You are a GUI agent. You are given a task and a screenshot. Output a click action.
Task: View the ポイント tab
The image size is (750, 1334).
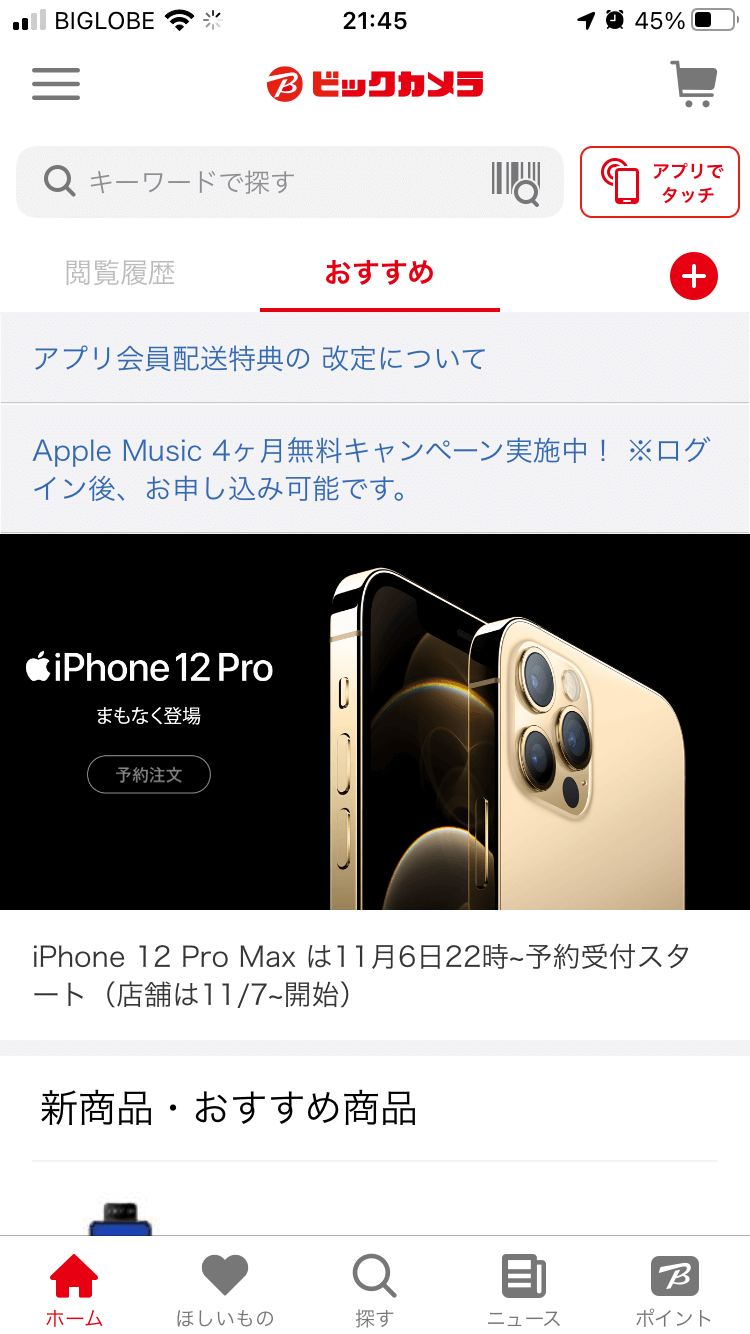click(x=674, y=1290)
